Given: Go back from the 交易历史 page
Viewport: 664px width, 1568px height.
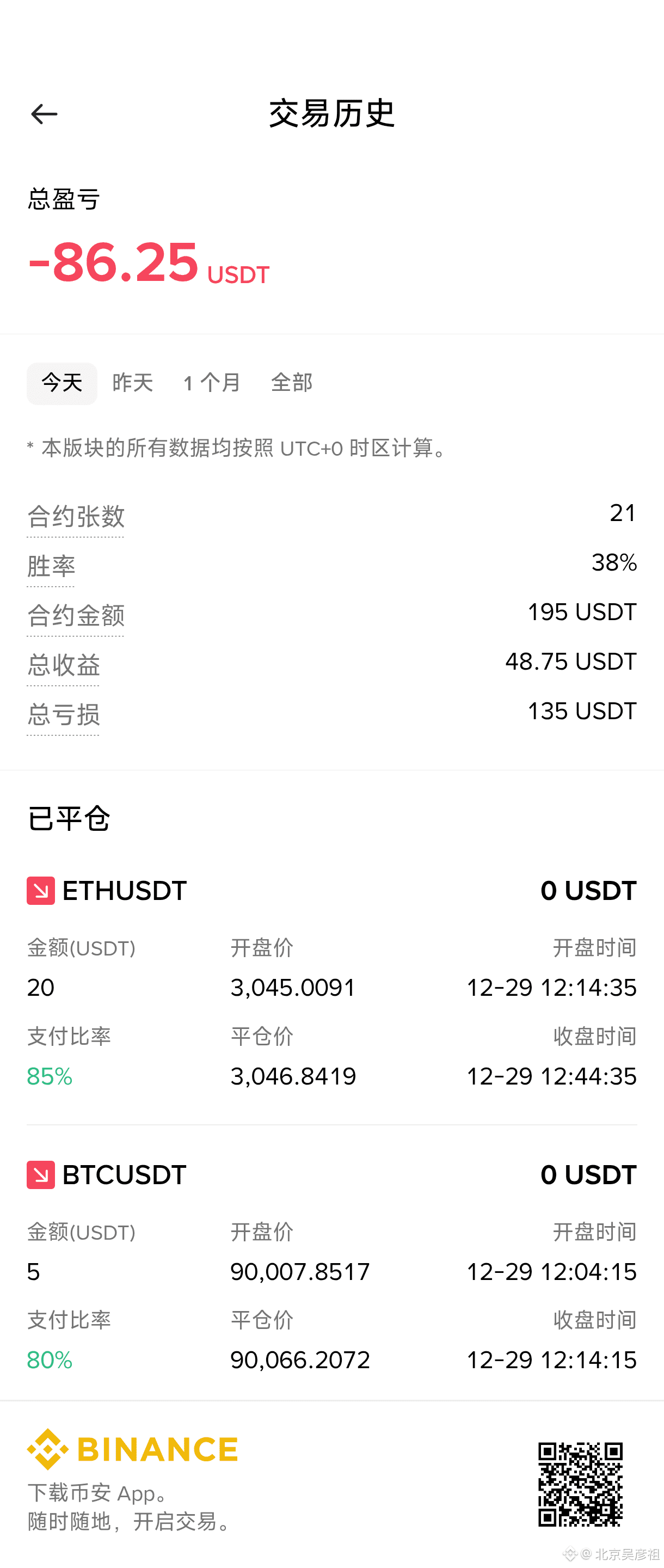Looking at the screenshot, I should tap(44, 114).
